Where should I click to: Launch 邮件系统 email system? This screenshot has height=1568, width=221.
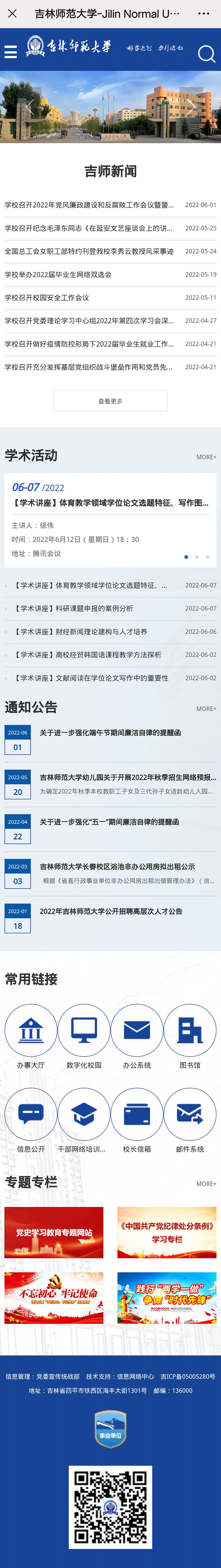[190, 1115]
